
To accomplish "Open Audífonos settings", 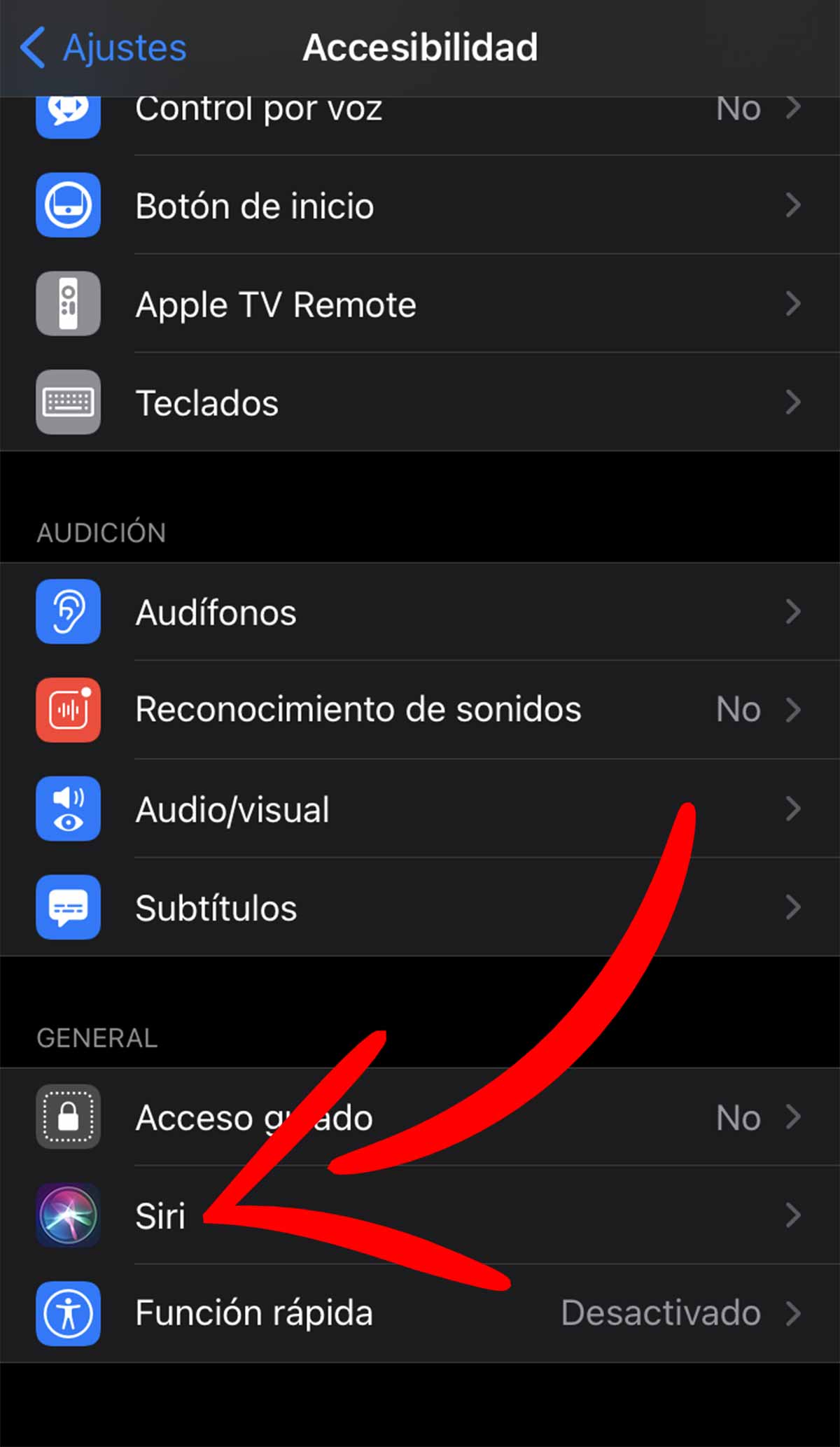I will [x=420, y=612].
